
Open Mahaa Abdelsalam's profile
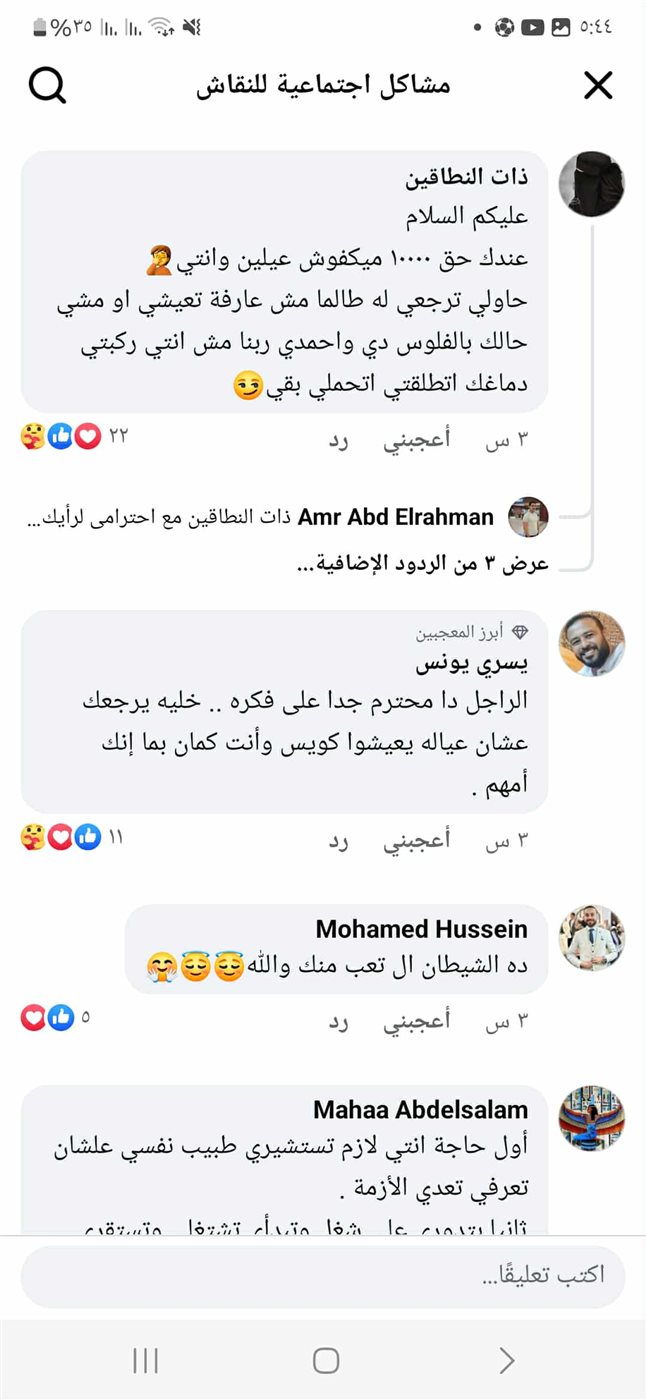[592, 1118]
